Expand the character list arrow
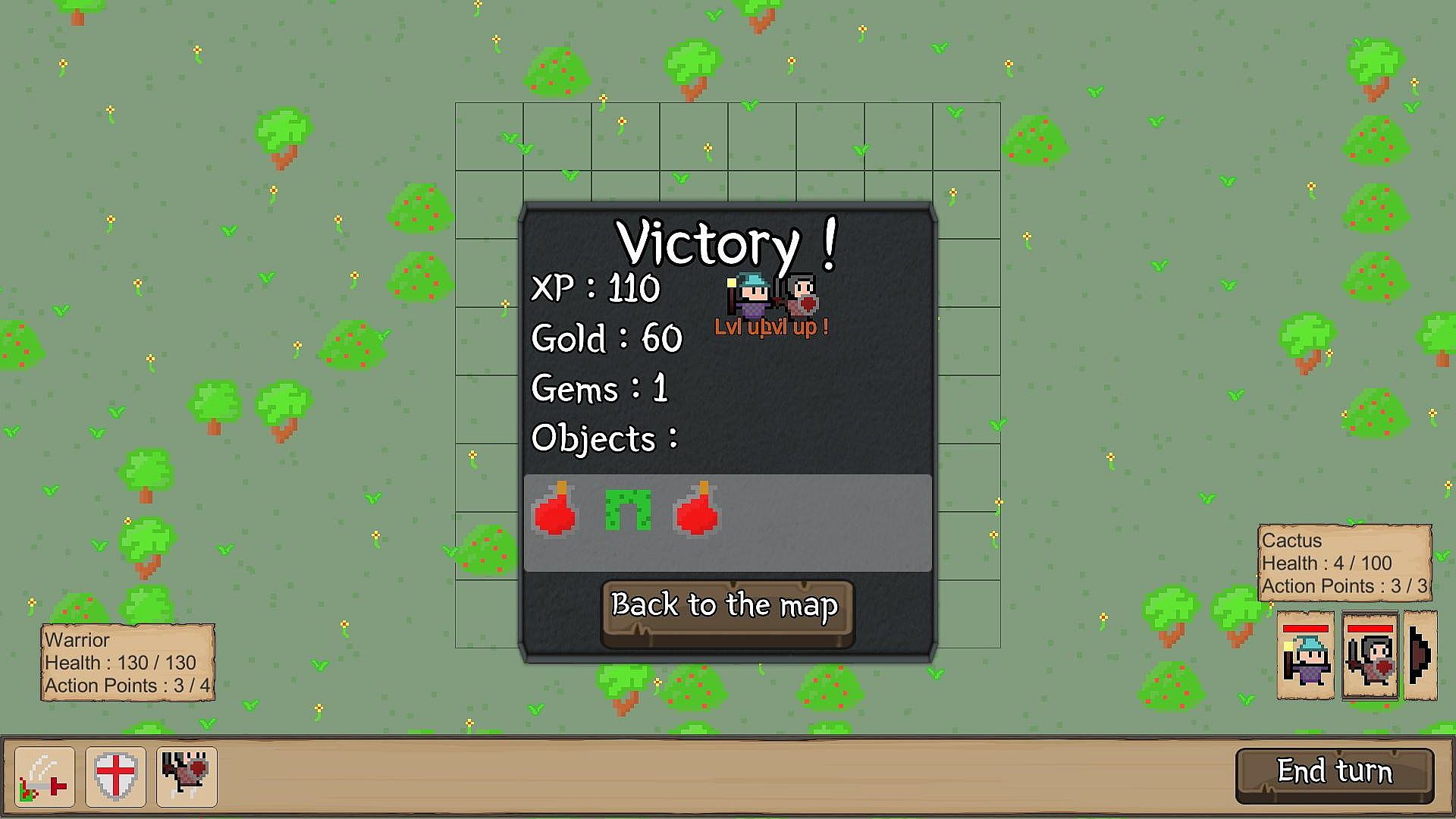Viewport: 1456px width, 819px height. [x=1420, y=655]
